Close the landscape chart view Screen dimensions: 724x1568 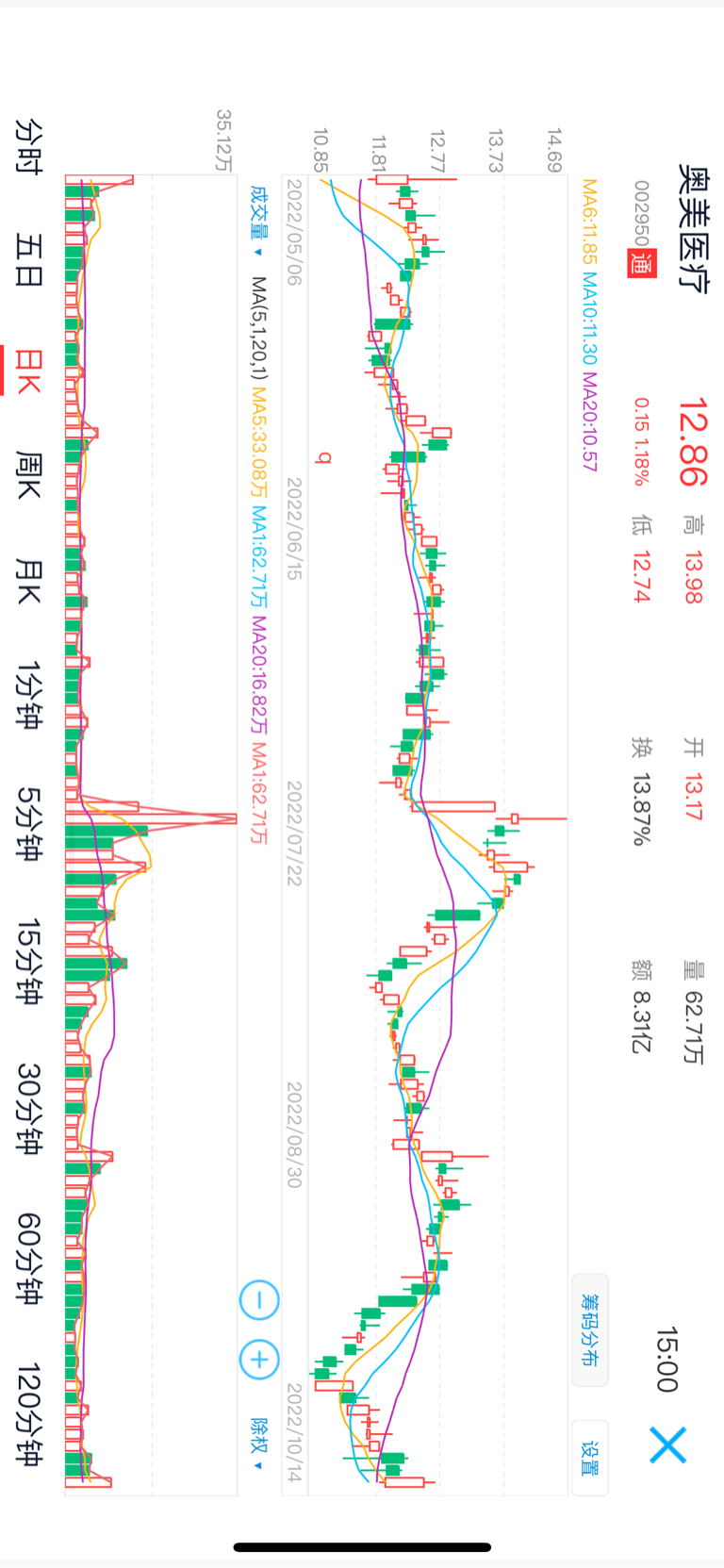(666, 1444)
